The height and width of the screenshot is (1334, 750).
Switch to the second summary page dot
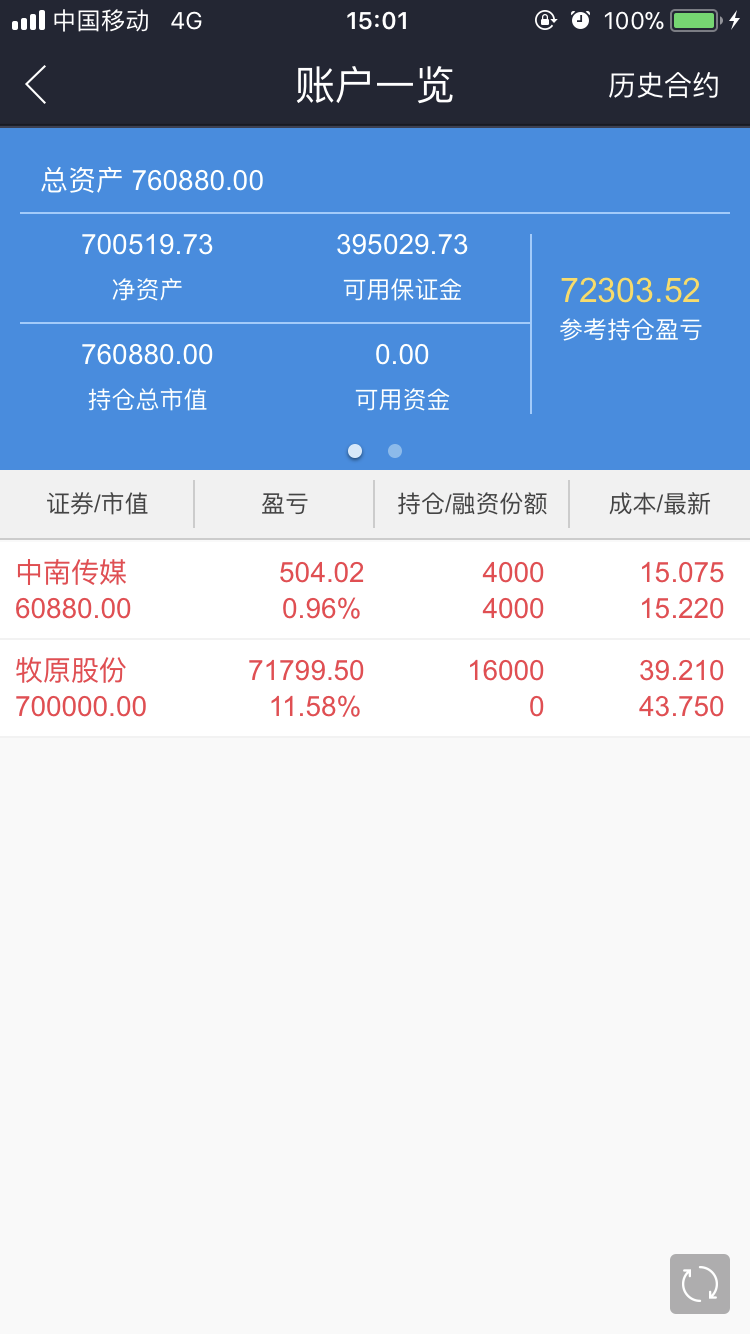pyautogui.click(x=395, y=451)
